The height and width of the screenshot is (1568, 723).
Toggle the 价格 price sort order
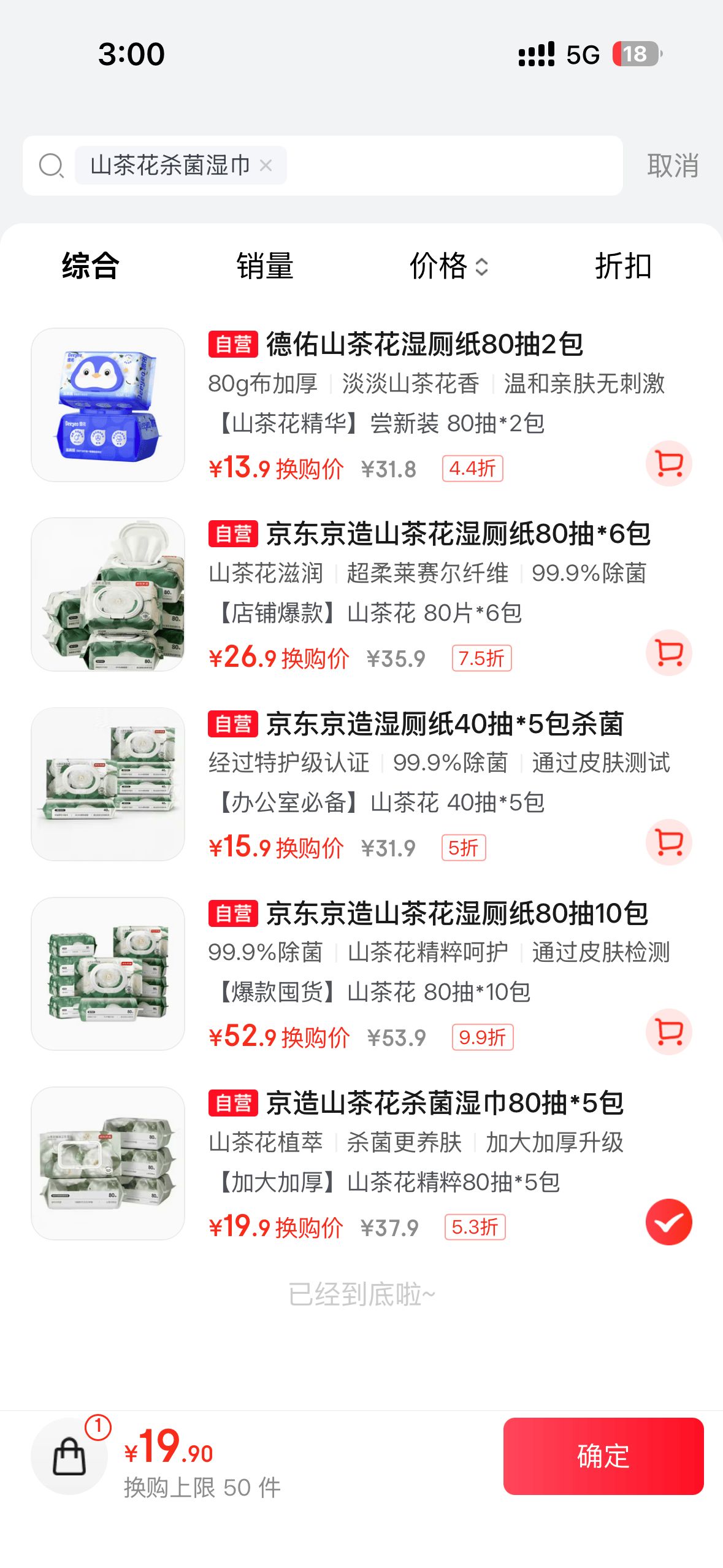click(x=449, y=266)
